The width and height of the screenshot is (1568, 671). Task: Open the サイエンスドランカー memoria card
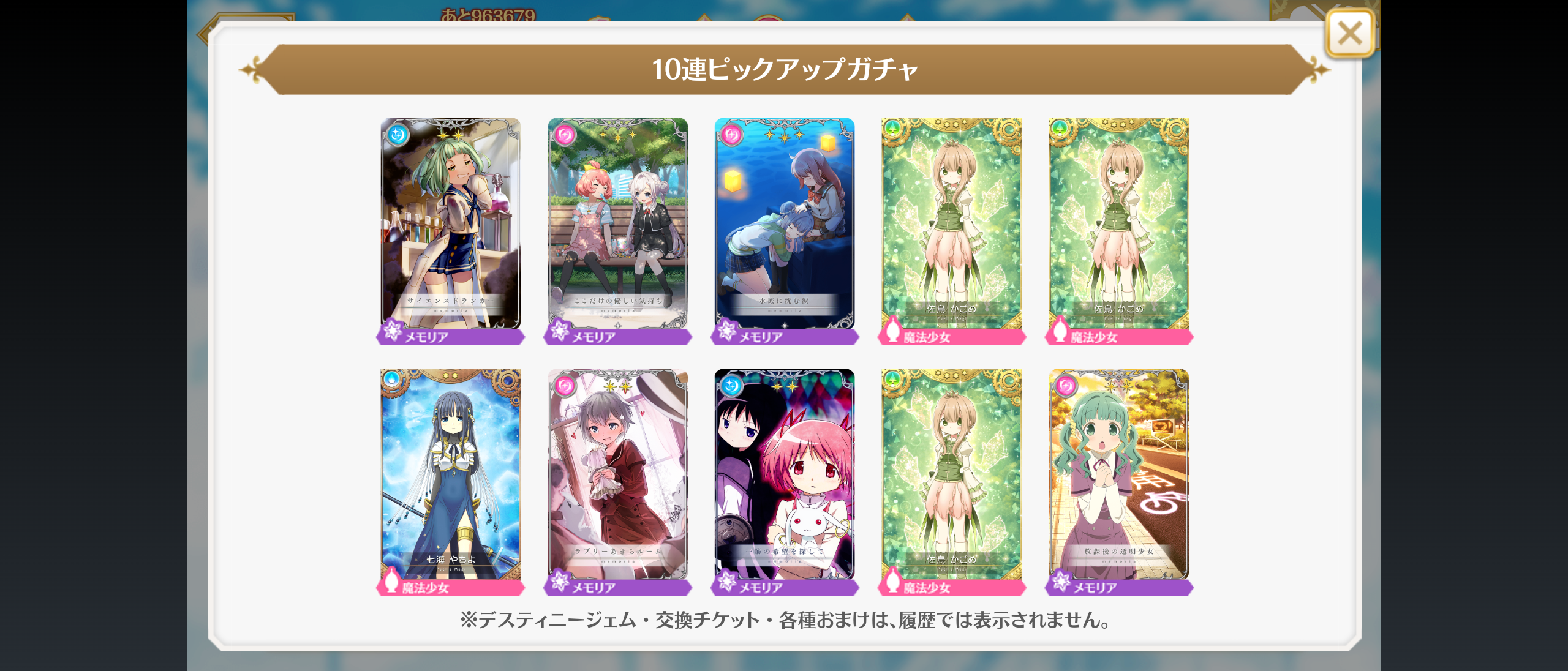pyautogui.click(x=451, y=231)
